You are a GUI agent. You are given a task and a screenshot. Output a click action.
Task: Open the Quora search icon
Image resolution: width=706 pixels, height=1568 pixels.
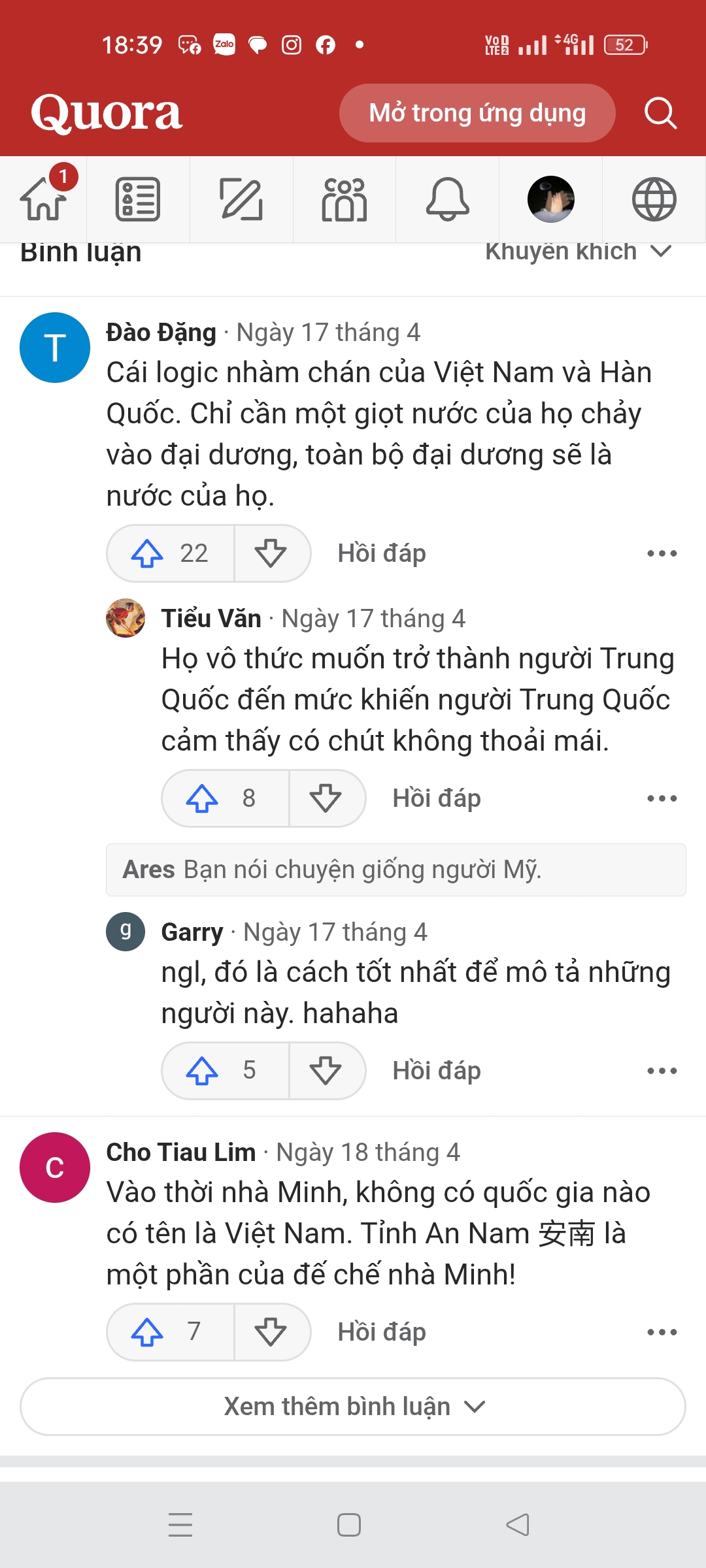[x=660, y=113]
